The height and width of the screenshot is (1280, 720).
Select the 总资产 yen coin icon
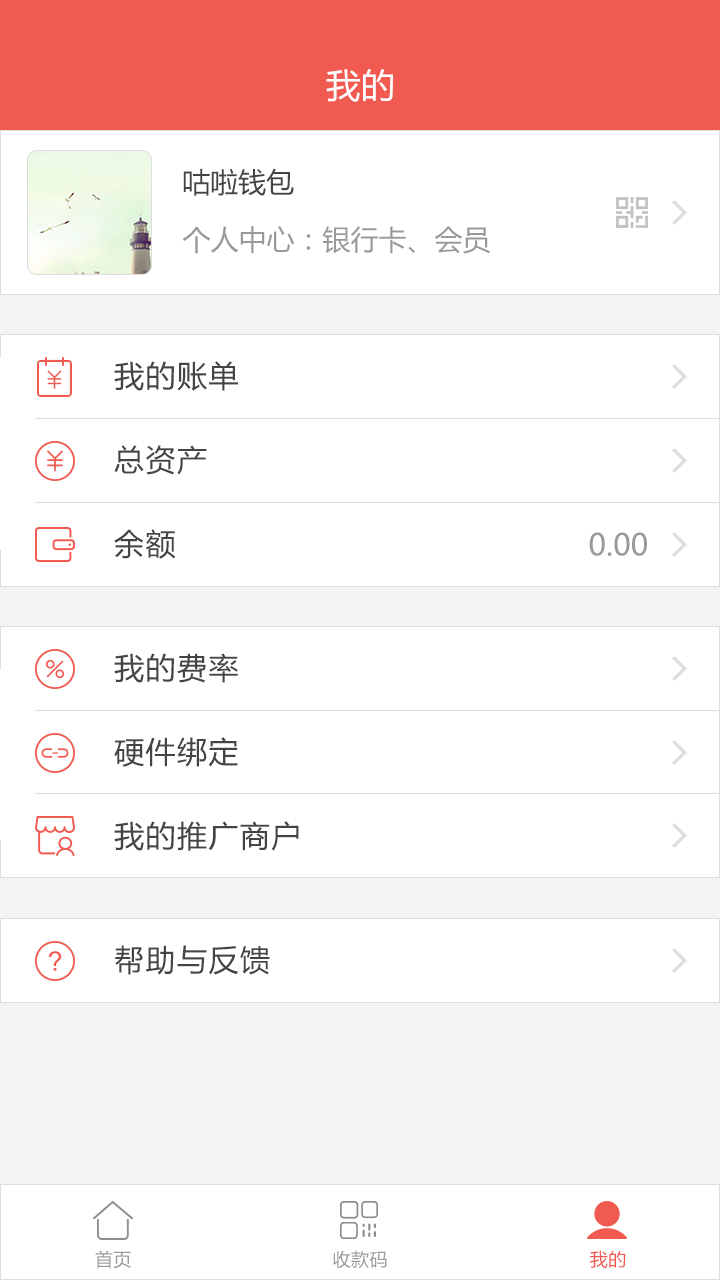click(x=55, y=460)
